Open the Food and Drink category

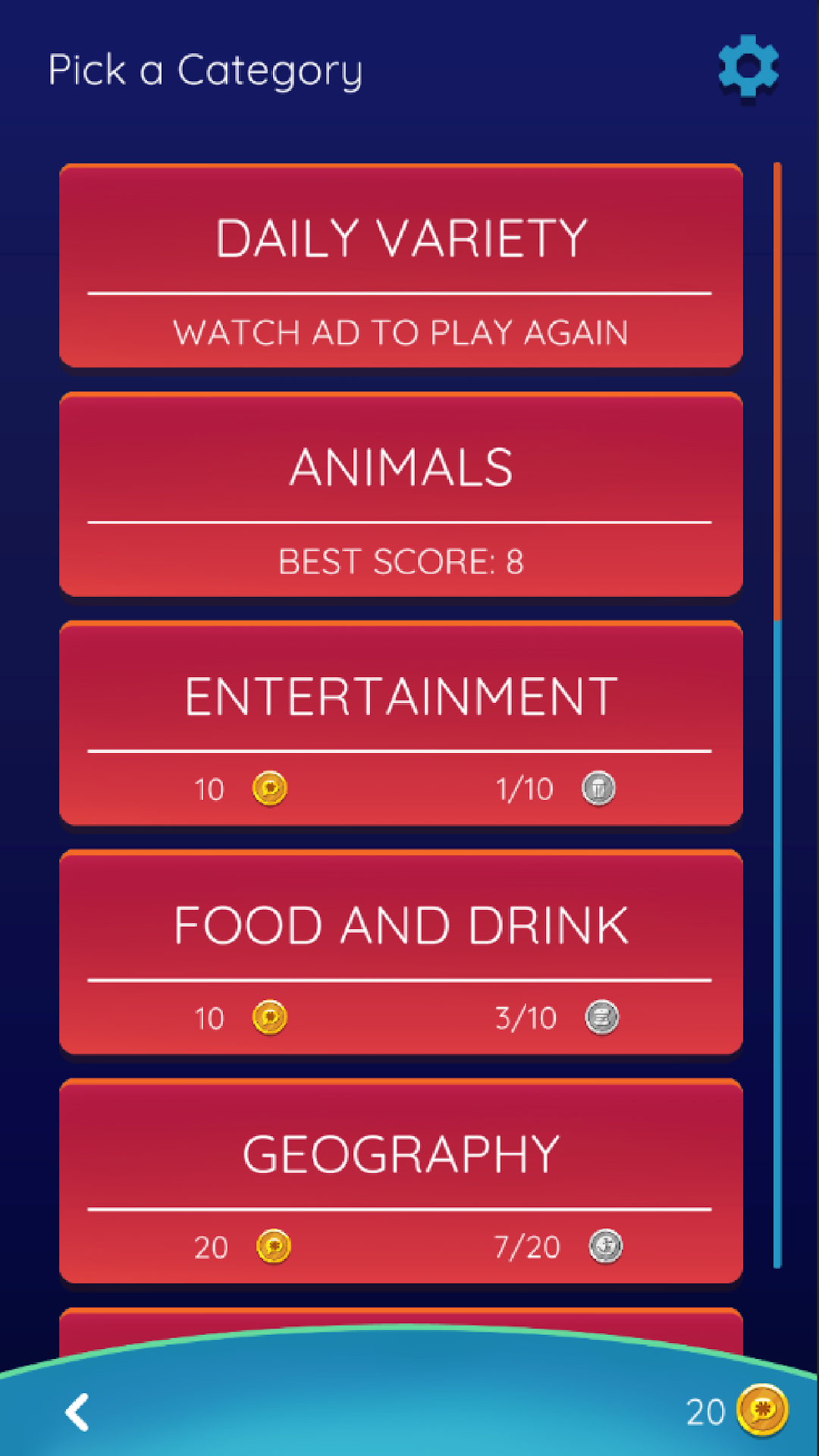(x=400, y=953)
